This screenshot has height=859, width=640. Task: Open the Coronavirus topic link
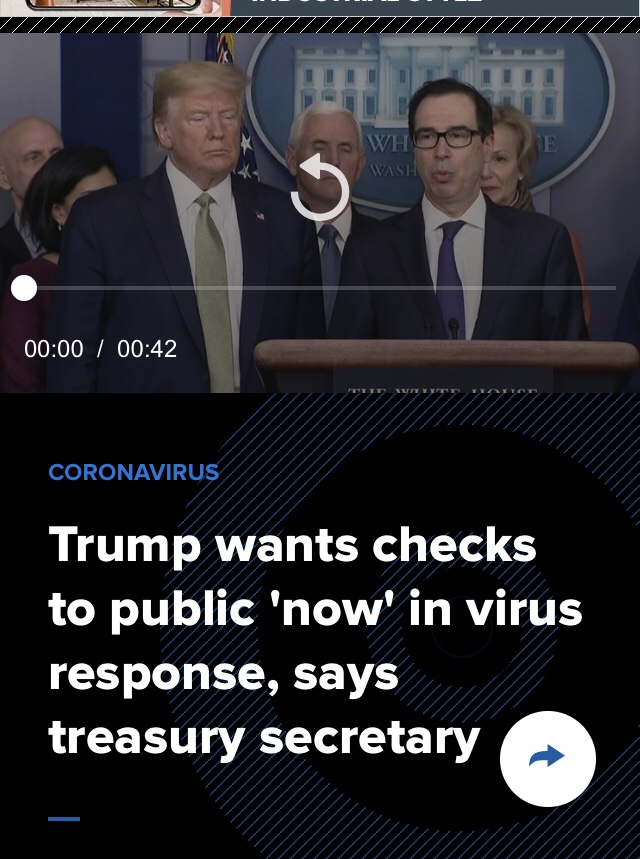pyautogui.click(x=133, y=473)
